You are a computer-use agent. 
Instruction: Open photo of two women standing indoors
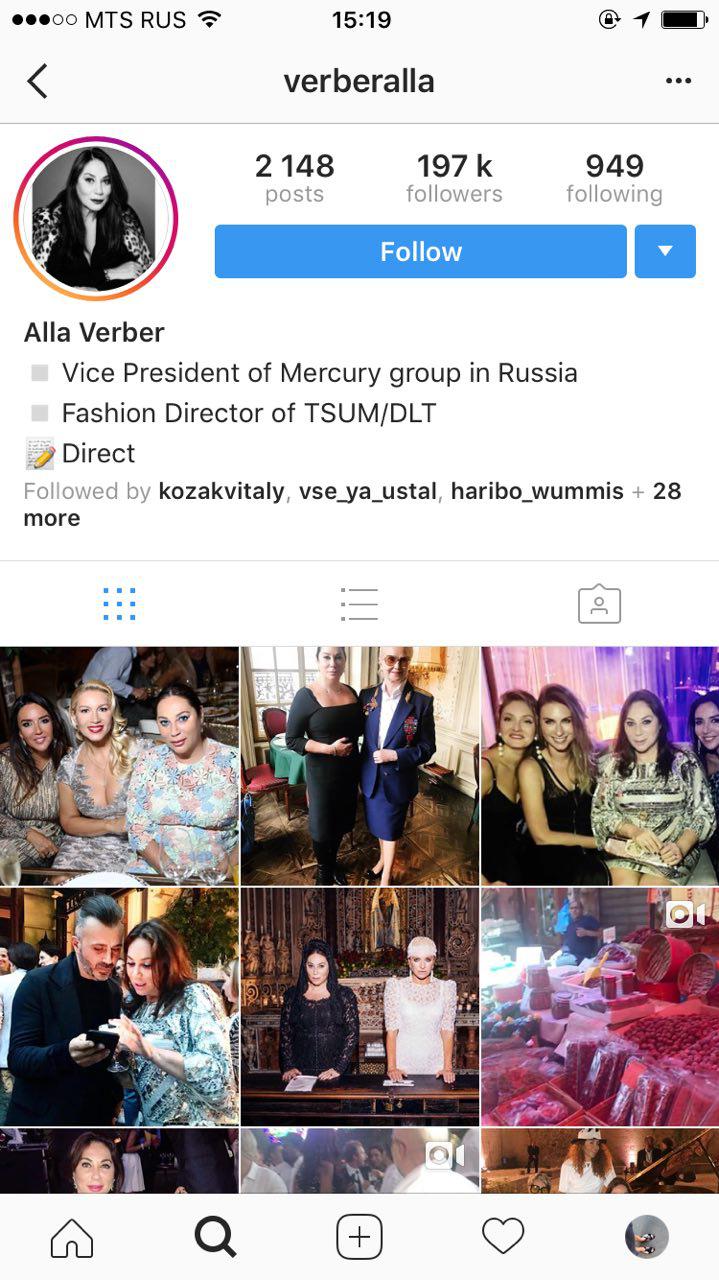pyautogui.click(x=359, y=765)
